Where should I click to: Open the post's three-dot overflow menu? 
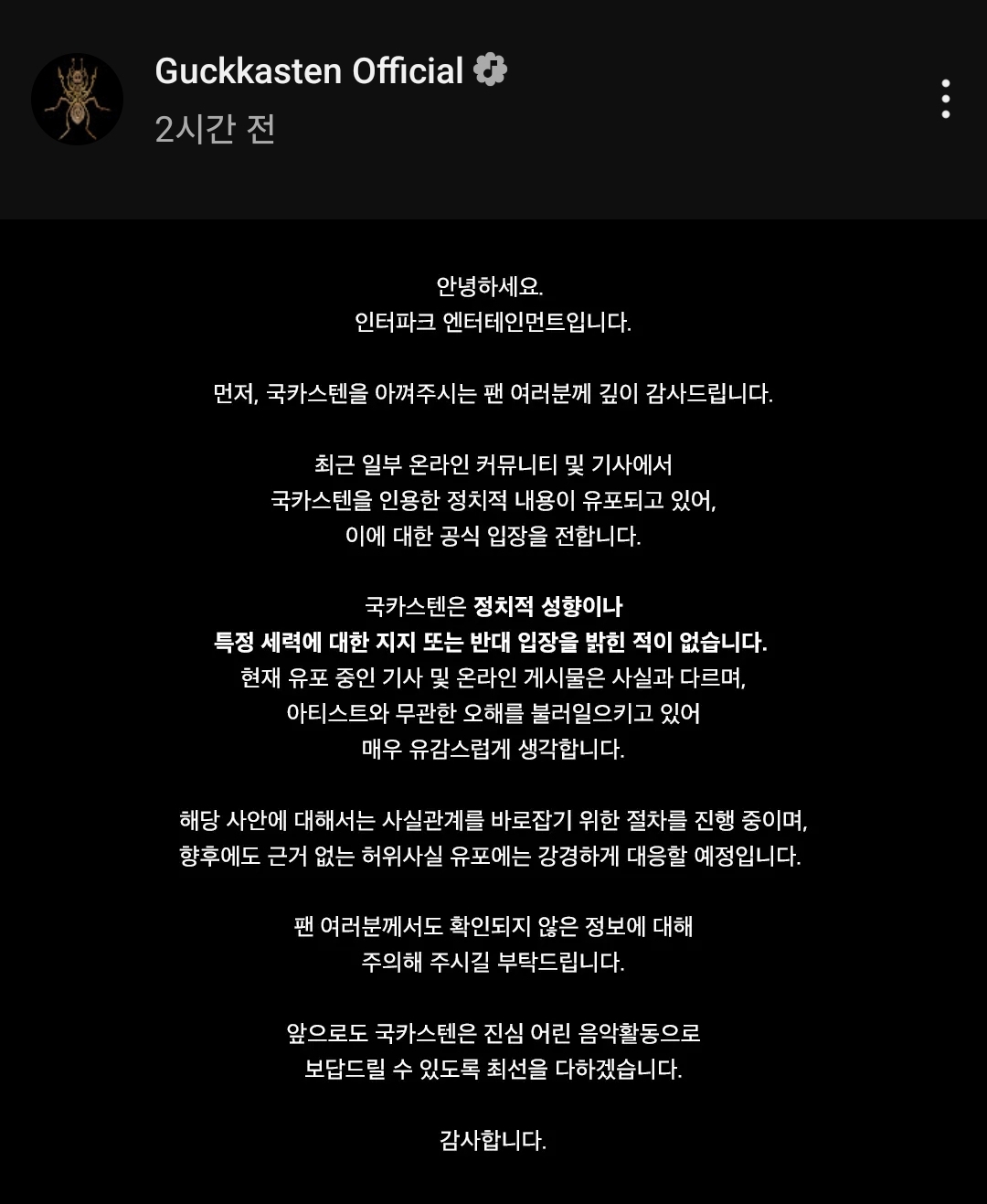[945, 99]
